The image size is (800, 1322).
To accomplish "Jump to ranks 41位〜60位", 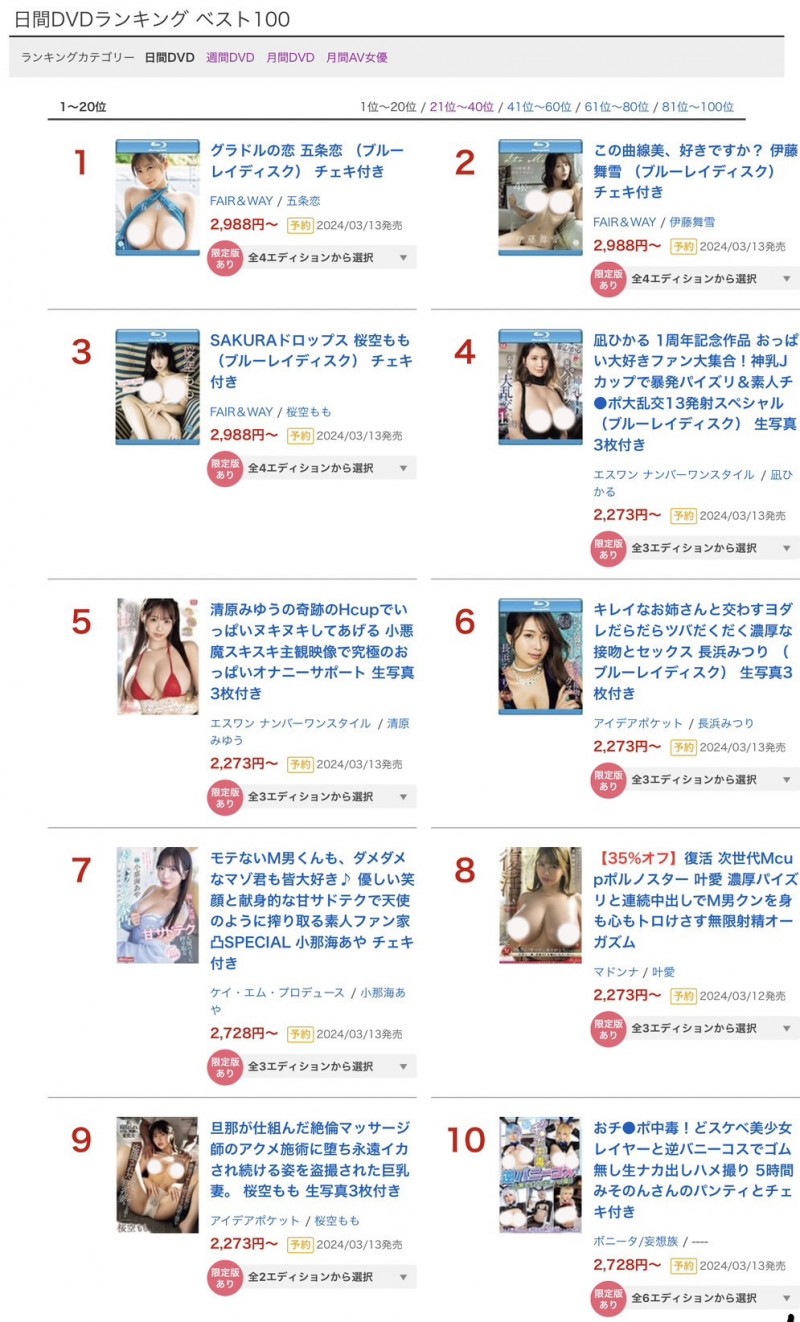I will [539, 107].
